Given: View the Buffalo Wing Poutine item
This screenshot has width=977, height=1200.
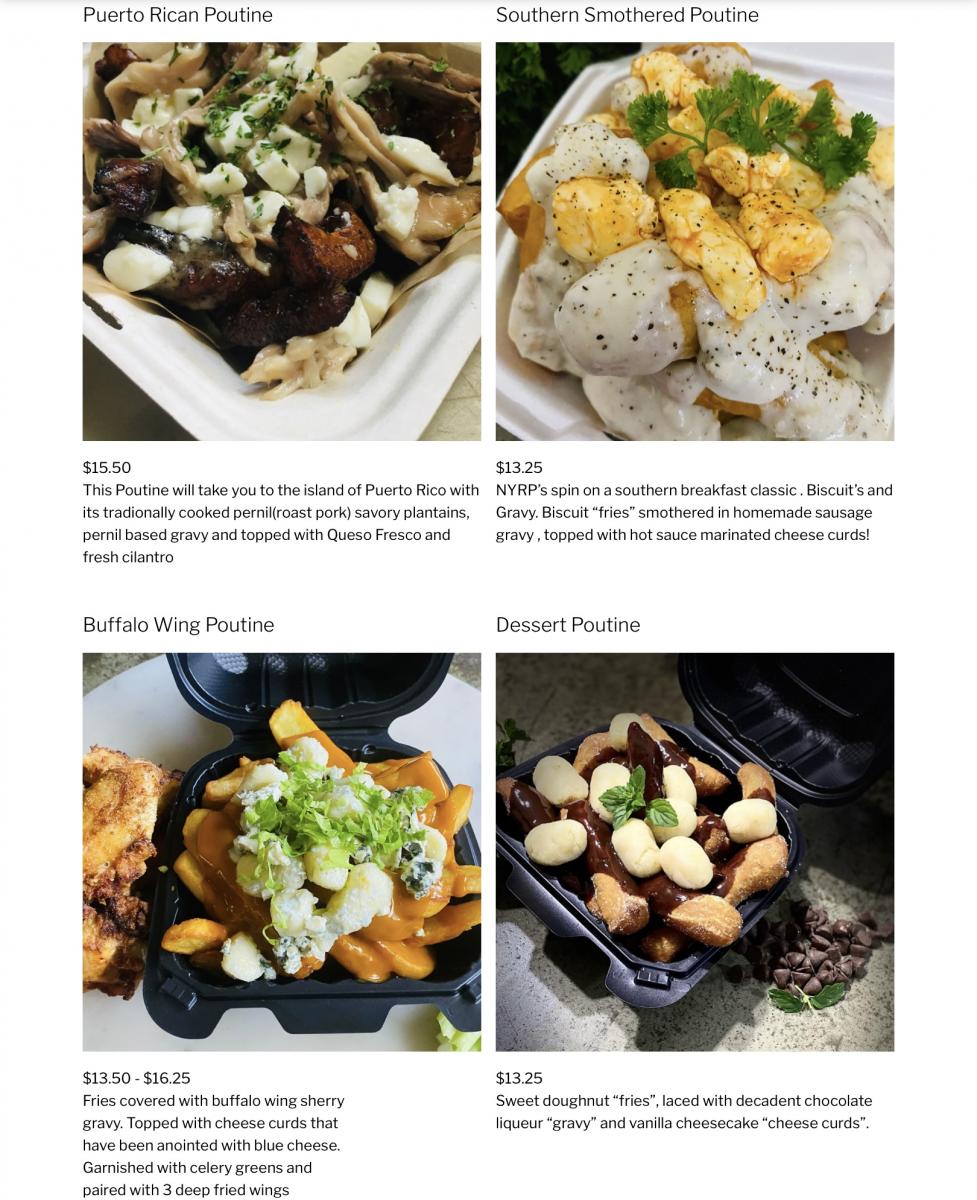Looking at the screenshot, I should (178, 625).
